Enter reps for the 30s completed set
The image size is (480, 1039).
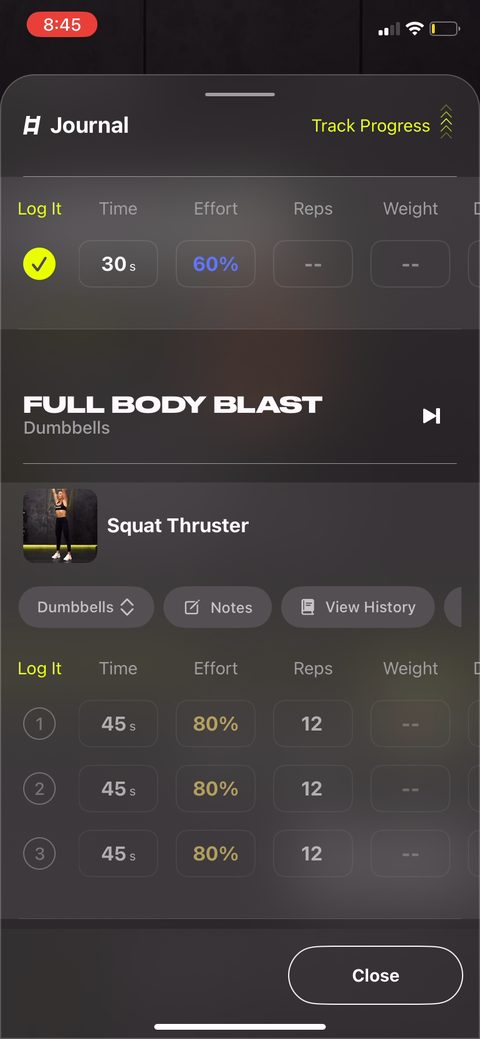[313, 264]
